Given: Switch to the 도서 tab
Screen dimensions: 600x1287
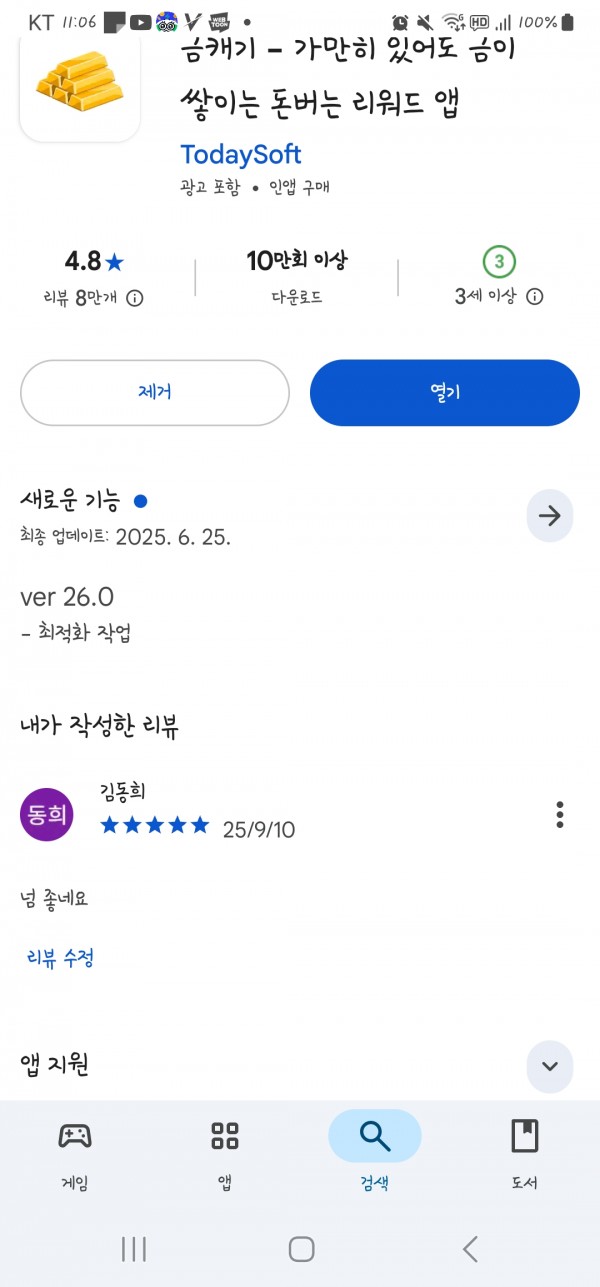Looking at the screenshot, I should click(525, 1154).
